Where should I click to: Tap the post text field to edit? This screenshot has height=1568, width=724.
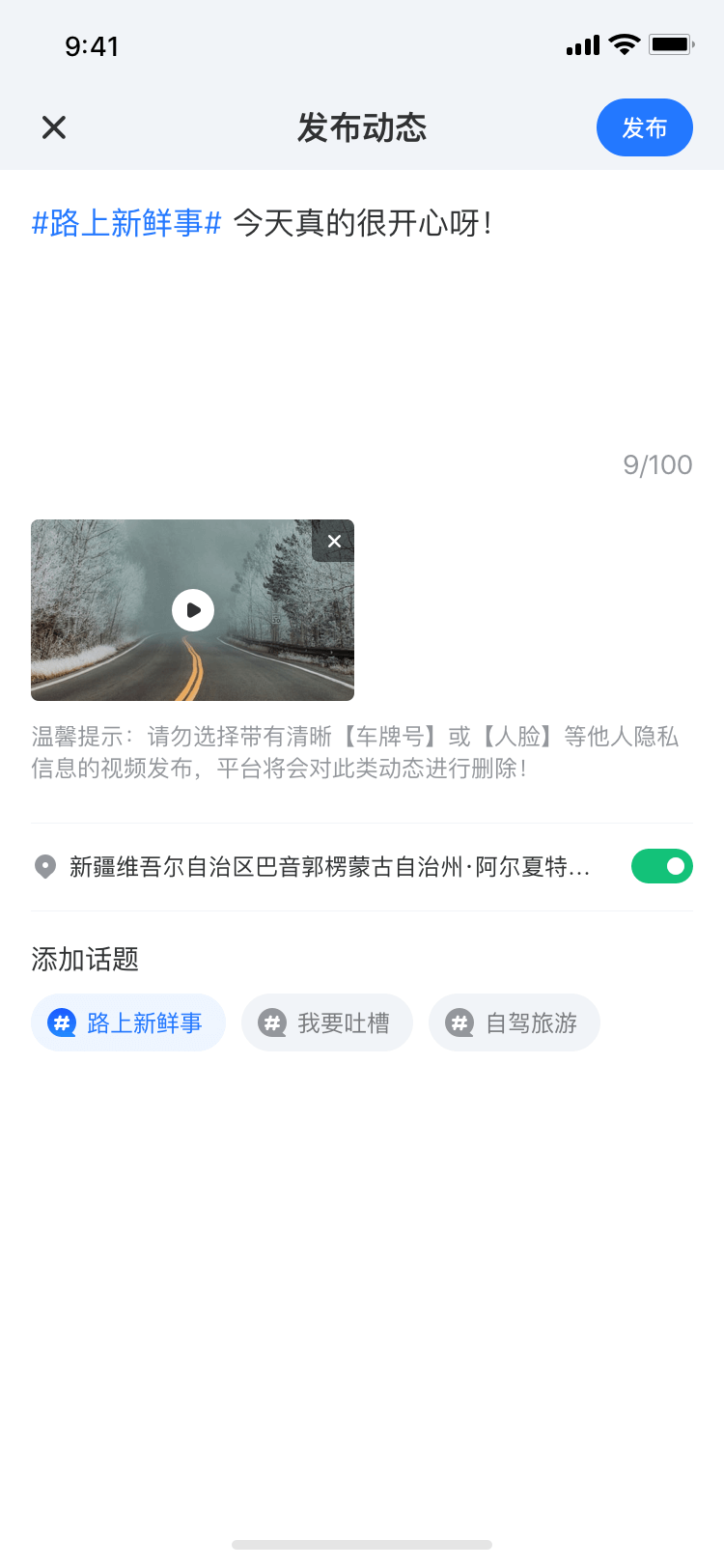362,328
